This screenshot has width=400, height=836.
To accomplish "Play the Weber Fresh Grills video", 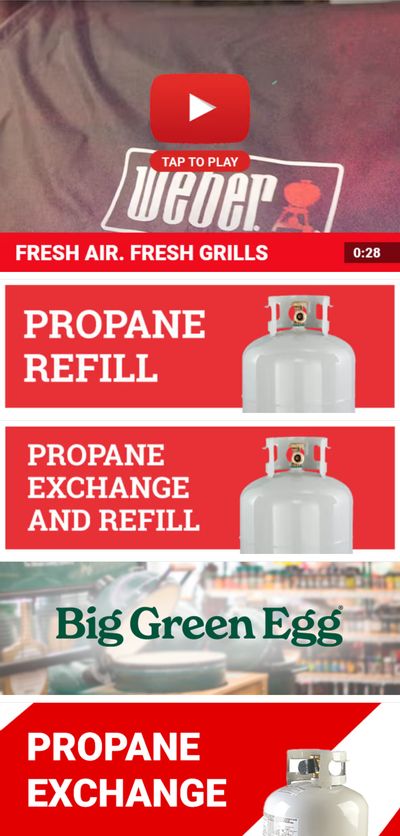I will click(x=200, y=108).
